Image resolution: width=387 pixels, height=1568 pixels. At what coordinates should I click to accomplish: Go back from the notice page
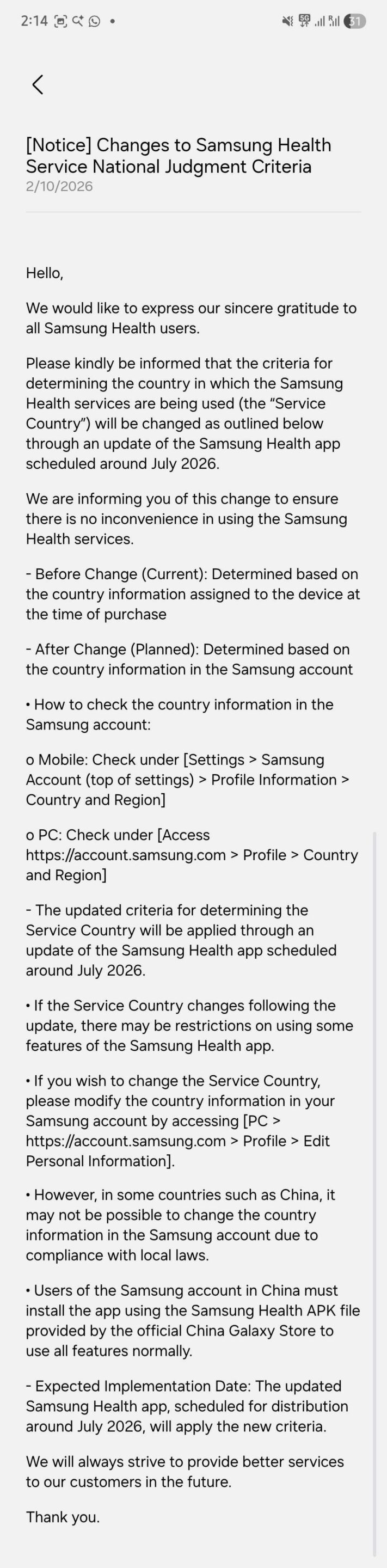click(x=38, y=84)
